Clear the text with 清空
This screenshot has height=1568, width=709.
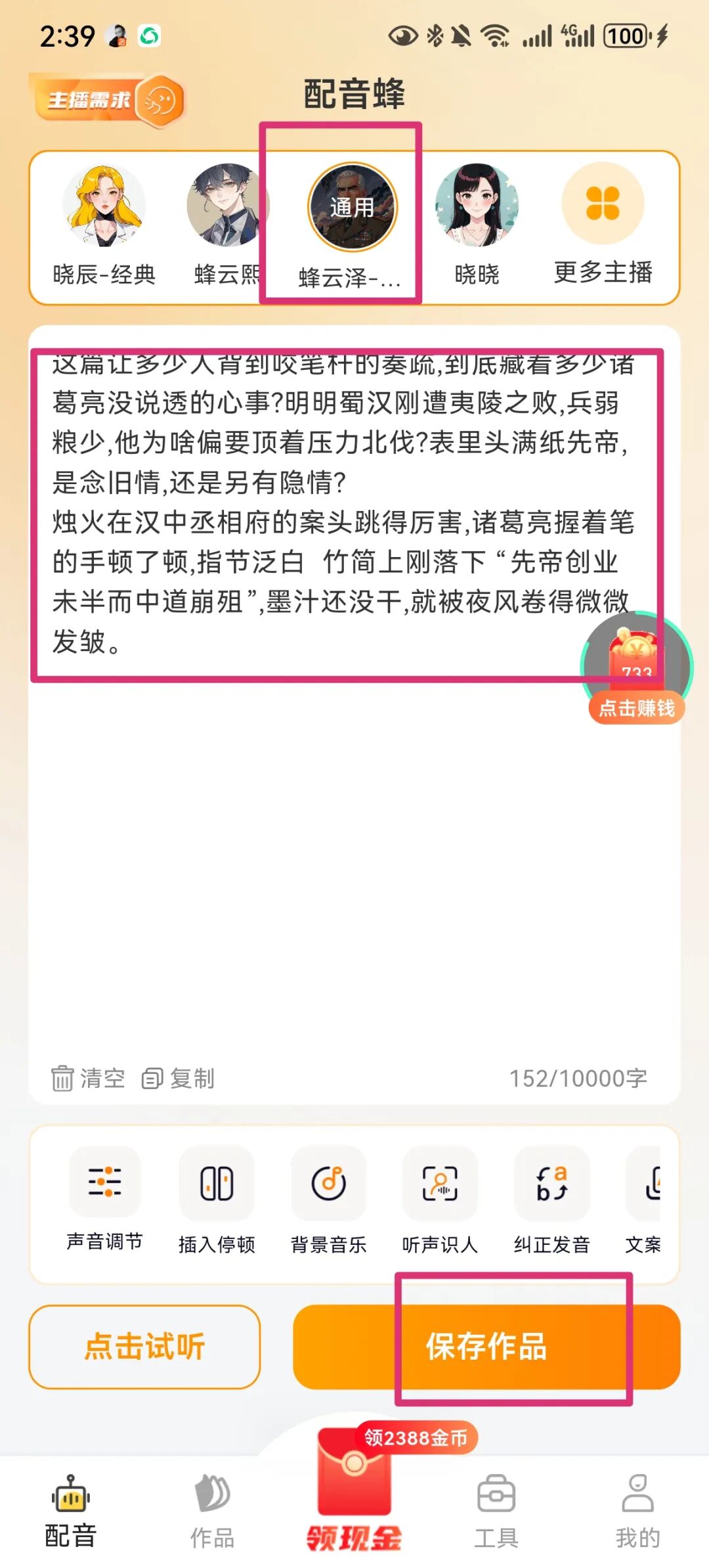point(89,1078)
